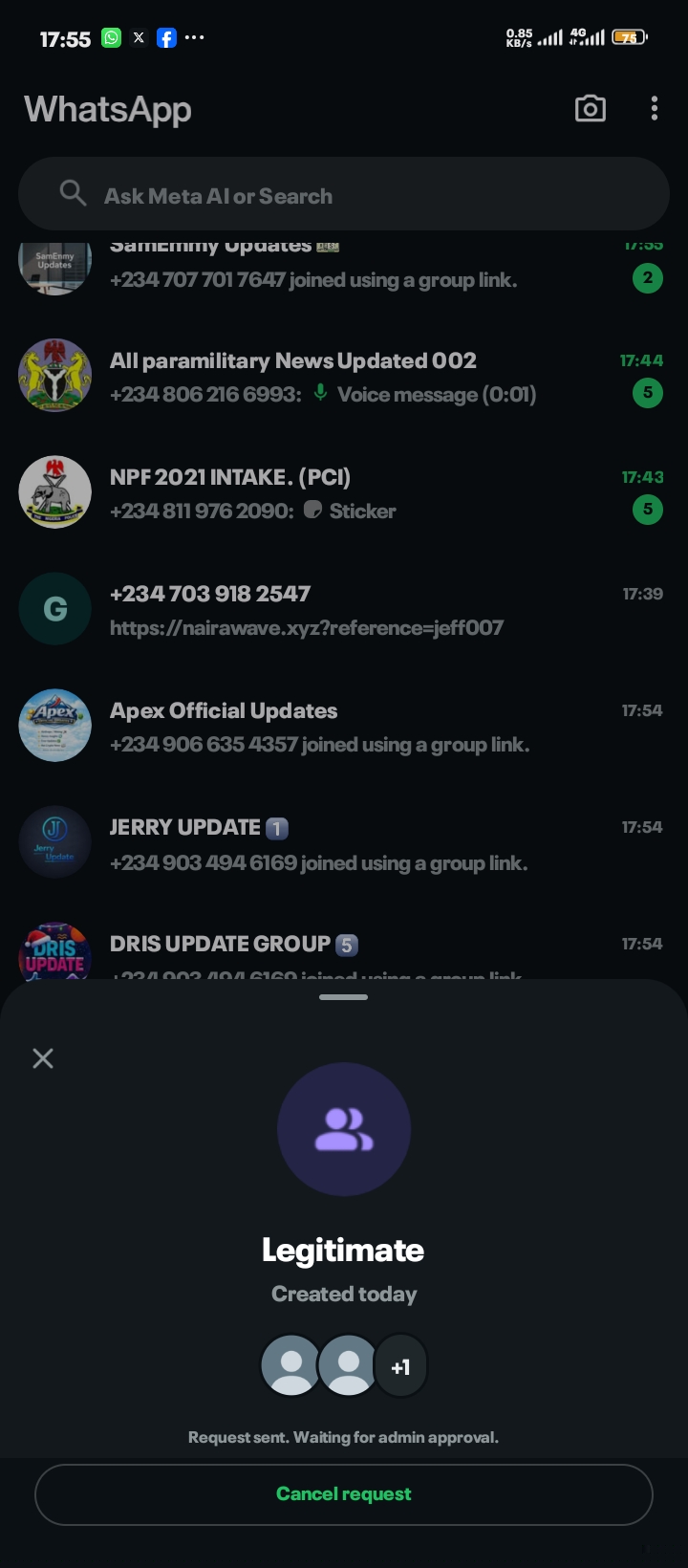
Task: Tap the Ask Meta AI or Search field
Action: pos(344,195)
